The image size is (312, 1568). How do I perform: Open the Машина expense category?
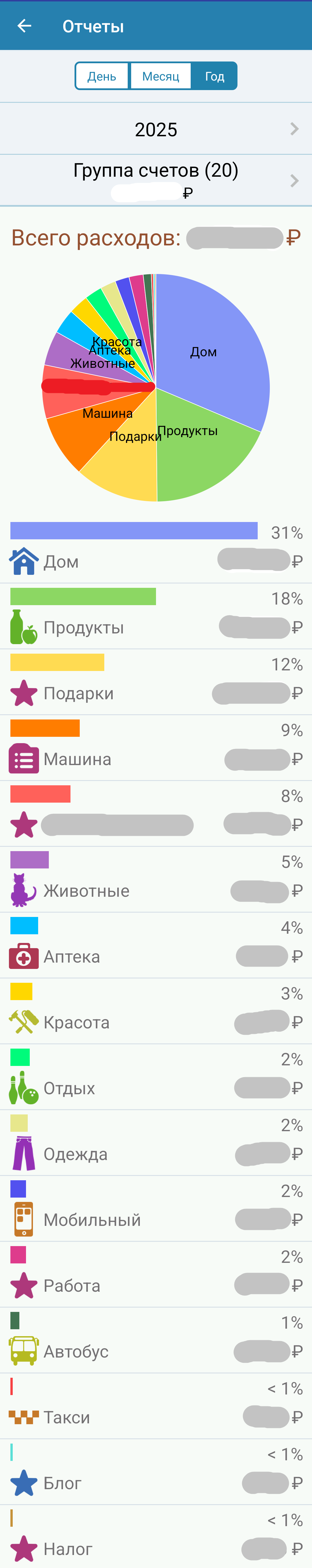click(77, 759)
